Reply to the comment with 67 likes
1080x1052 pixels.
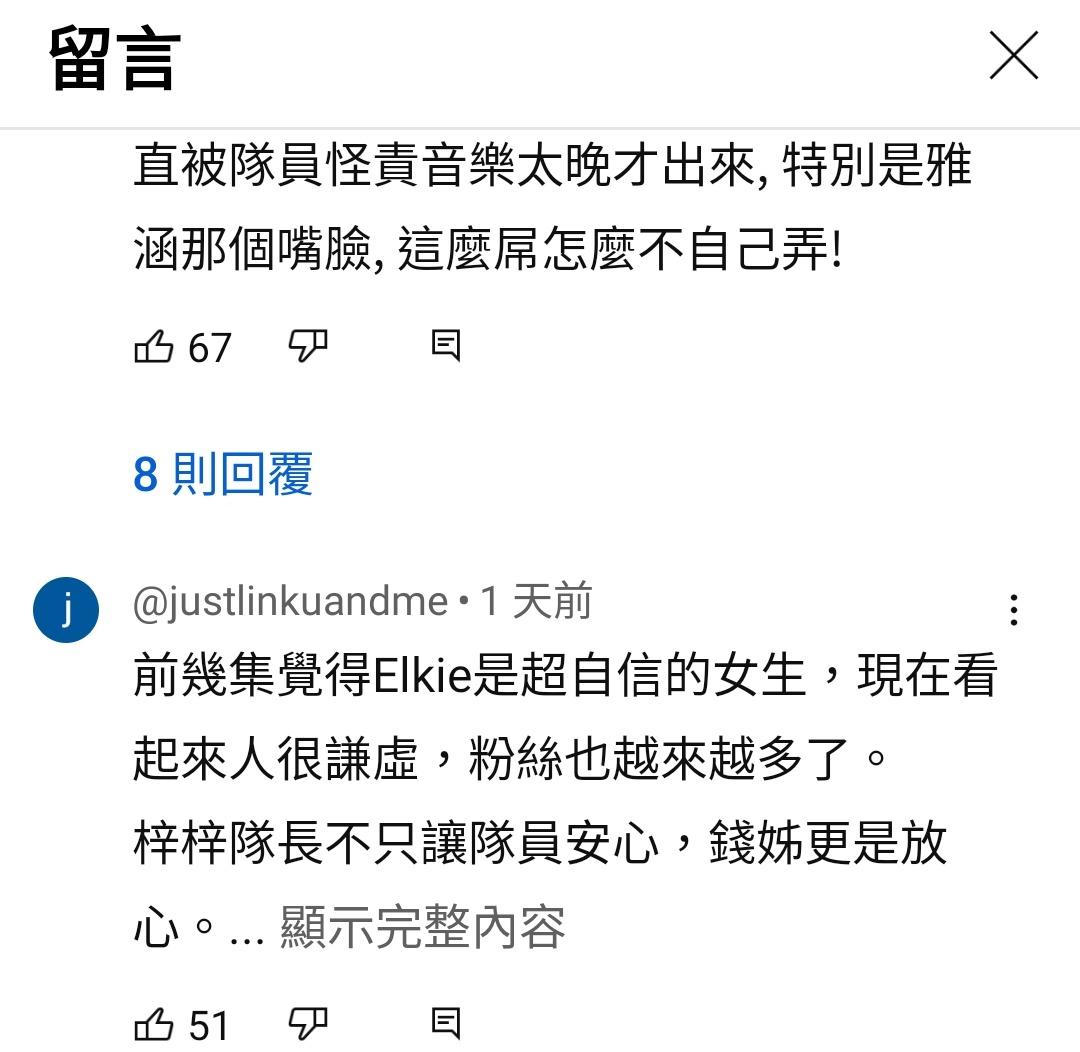pyautogui.click(x=446, y=346)
